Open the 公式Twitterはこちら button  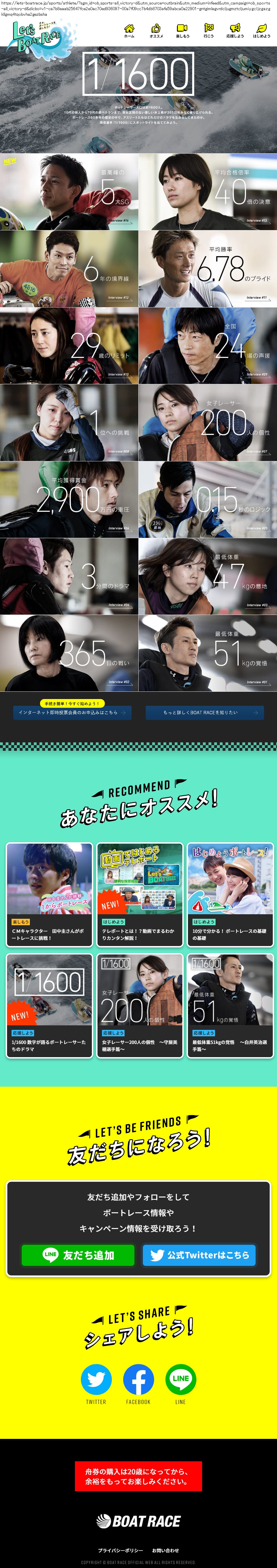(x=199, y=1255)
